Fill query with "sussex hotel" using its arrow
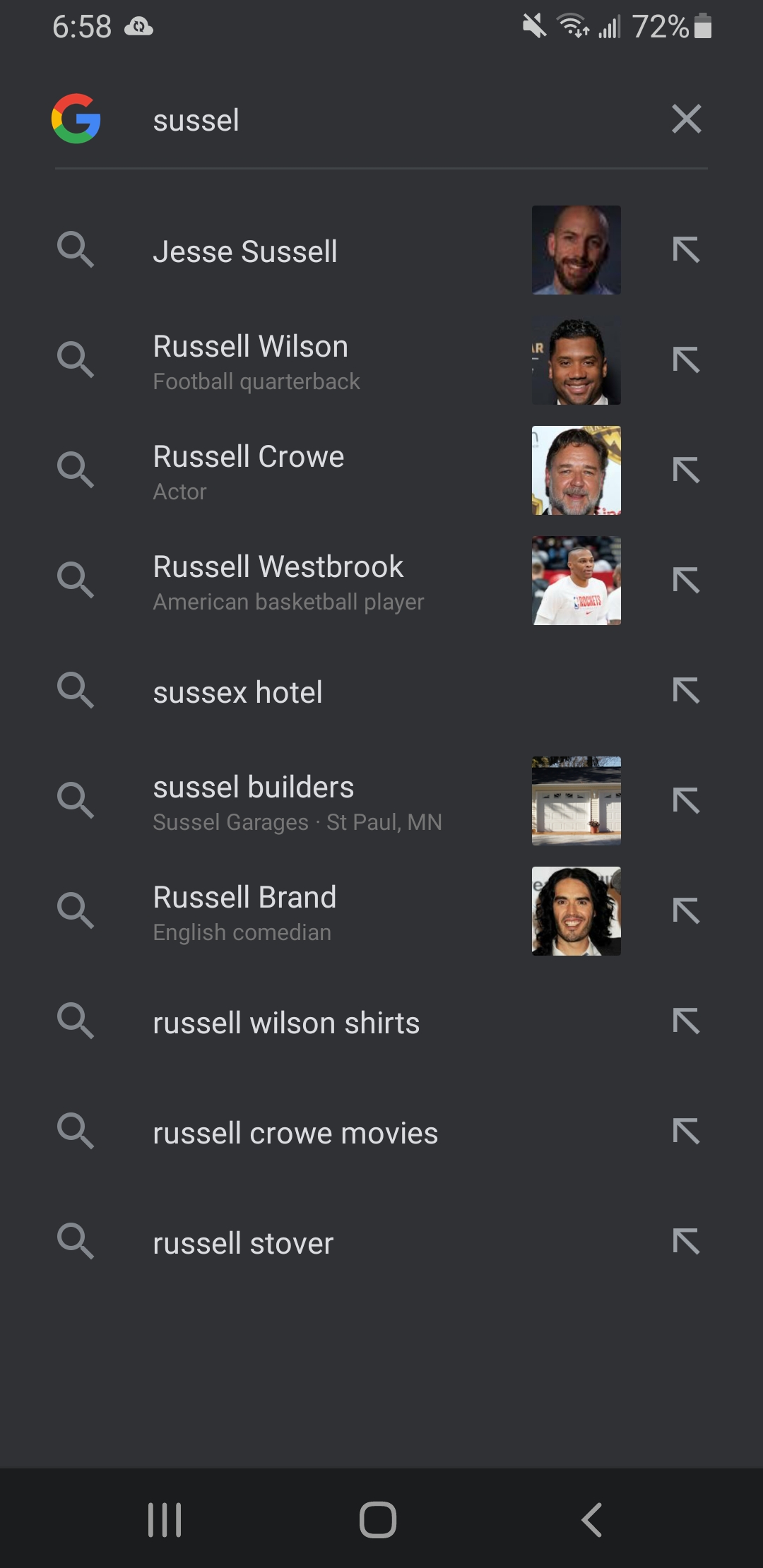 click(x=686, y=691)
